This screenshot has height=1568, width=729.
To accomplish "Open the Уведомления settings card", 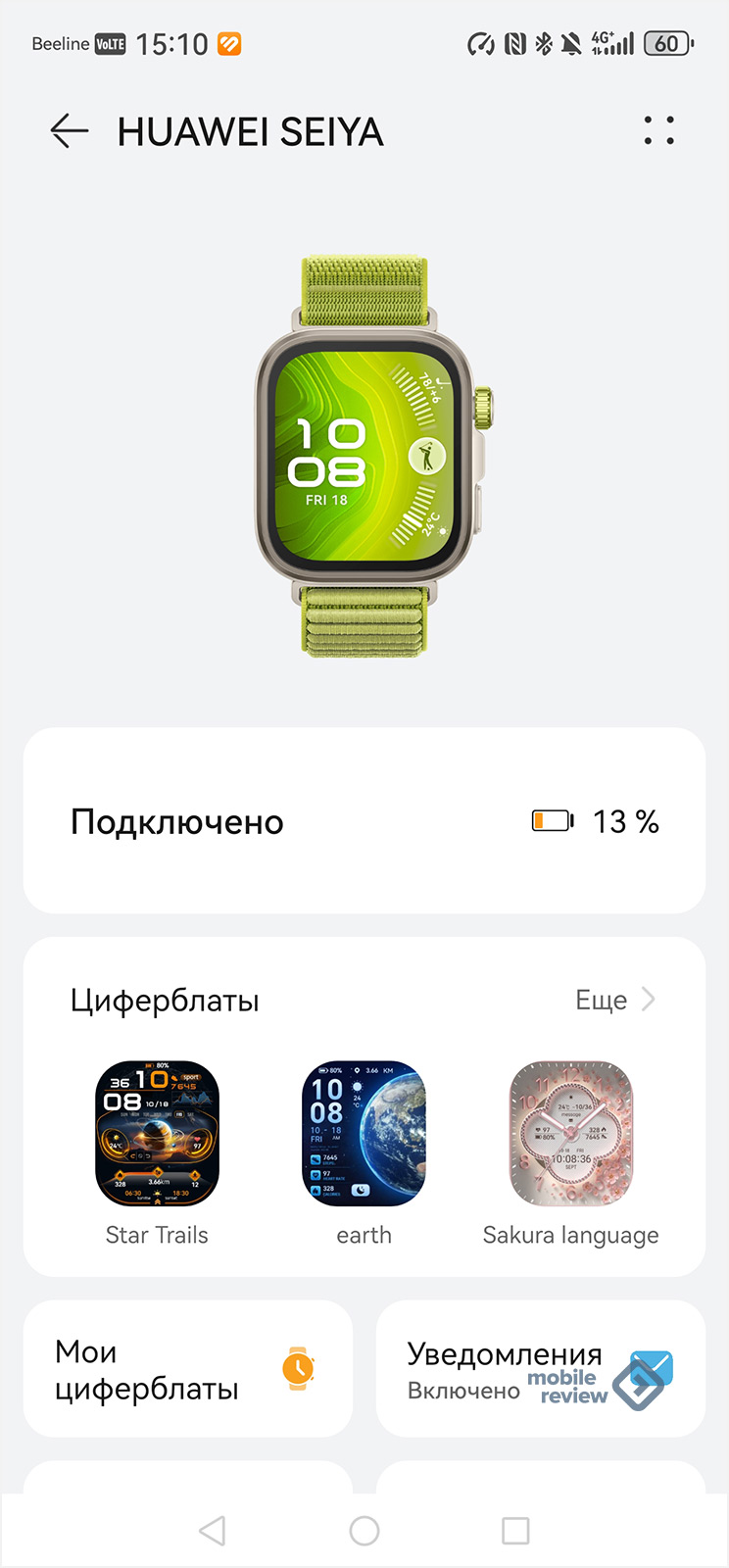I will coord(540,1369).
